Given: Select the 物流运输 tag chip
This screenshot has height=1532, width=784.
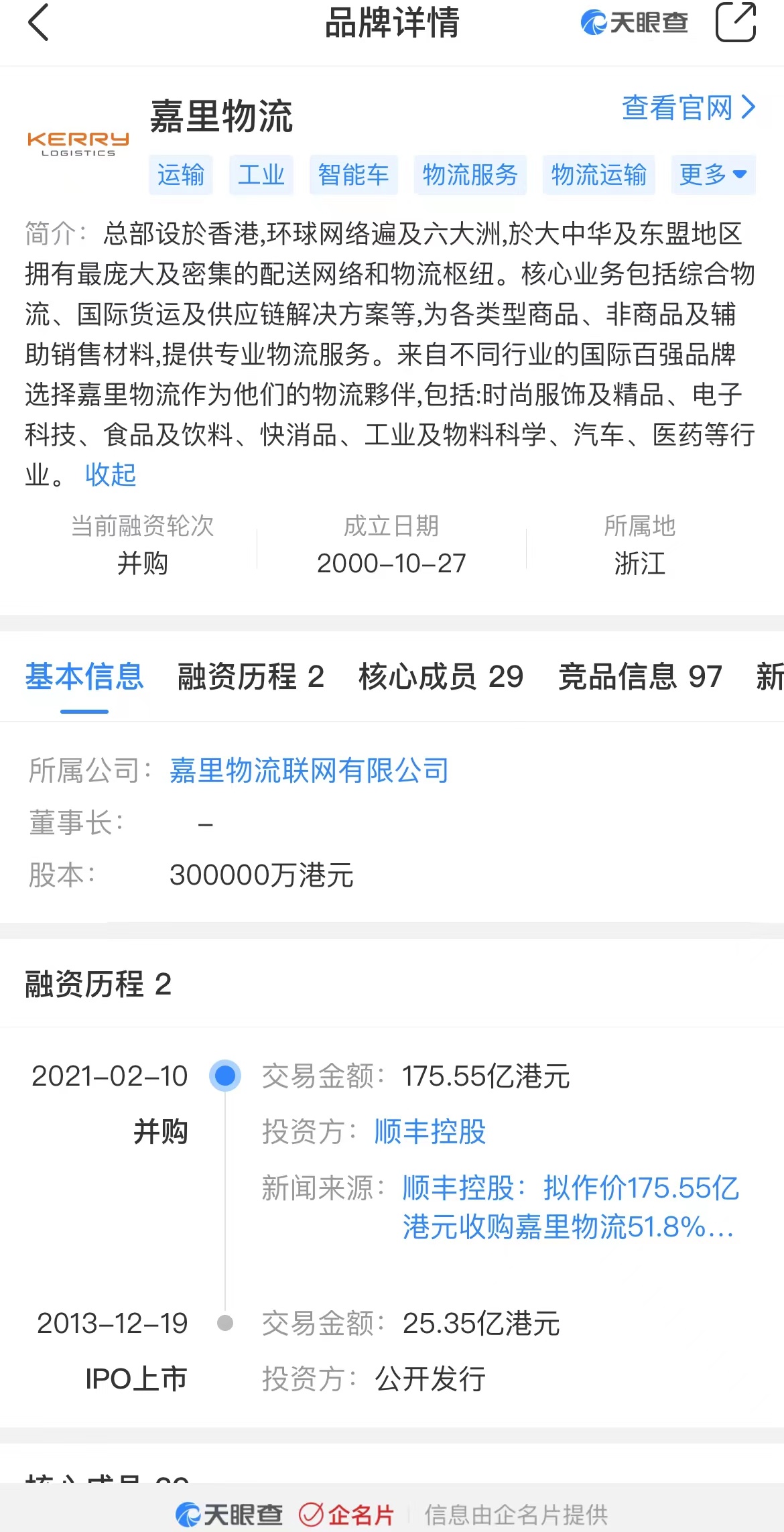Looking at the screenshot, I should click(598, 175).
